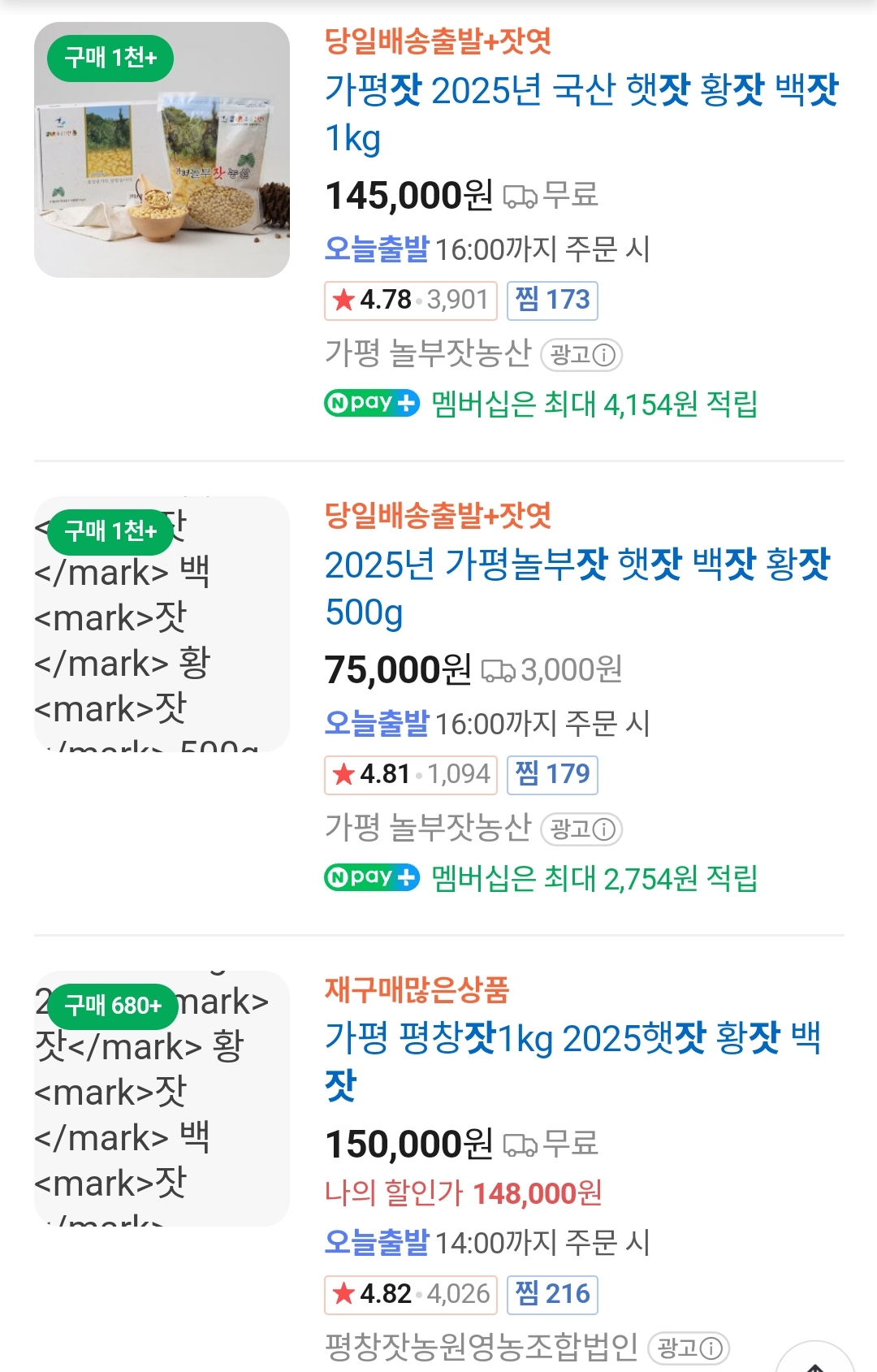The width and height of the screenshot is (877, 1372).
Task: Visit the 가평 놀부잣농산 seller page
Action: tap(425, 355)
